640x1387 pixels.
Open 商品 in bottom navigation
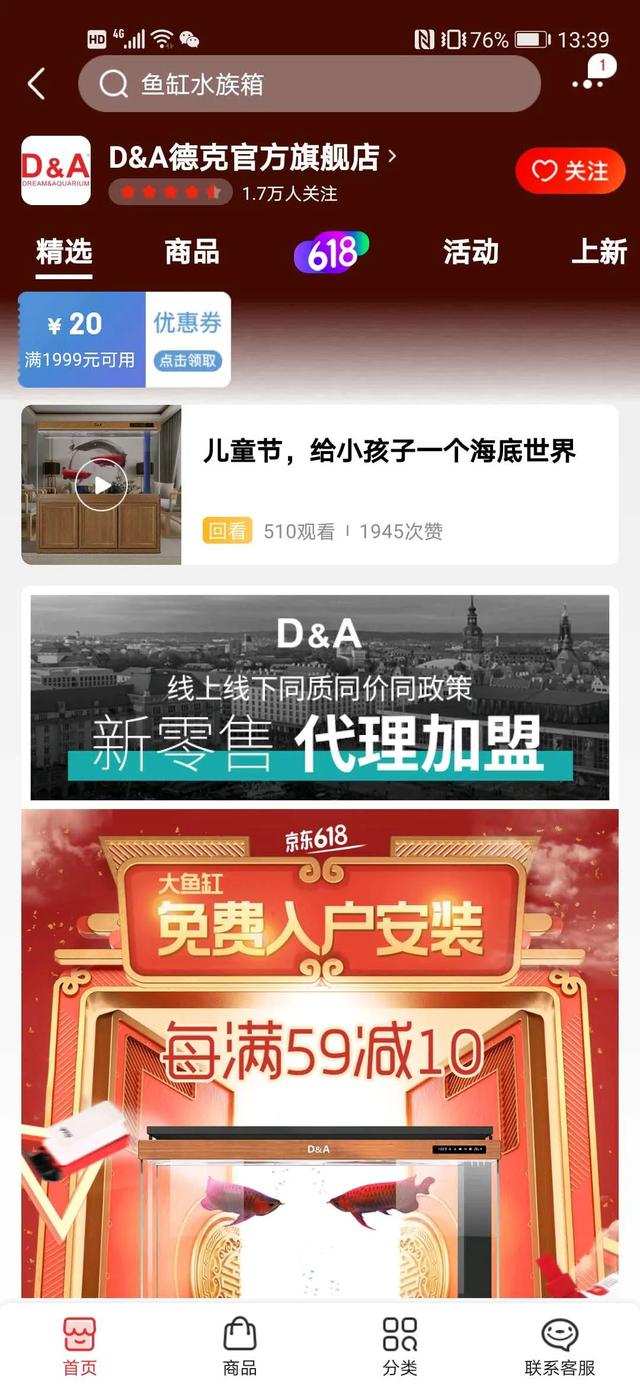(x=240, y=1345)
